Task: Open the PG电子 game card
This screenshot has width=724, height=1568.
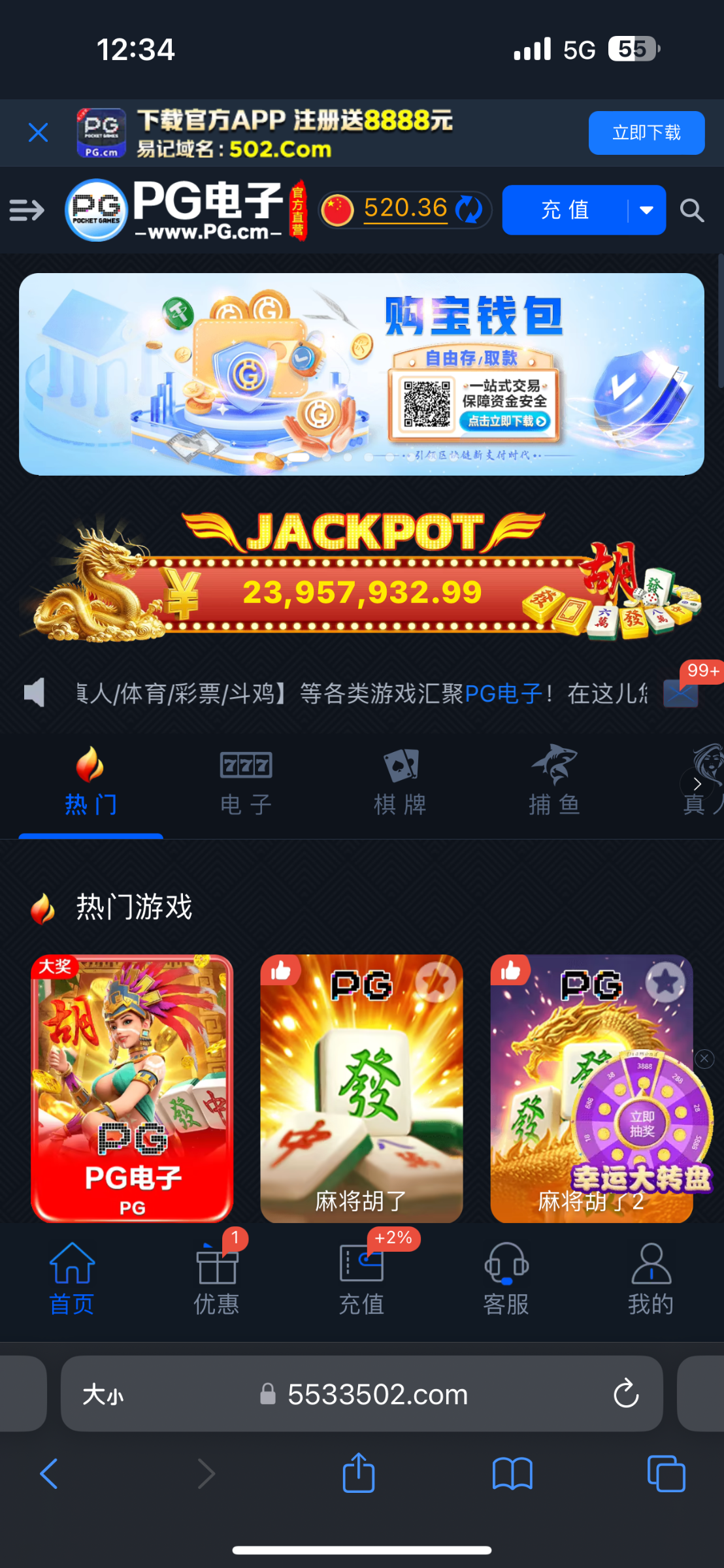Action: (132, 1088)
